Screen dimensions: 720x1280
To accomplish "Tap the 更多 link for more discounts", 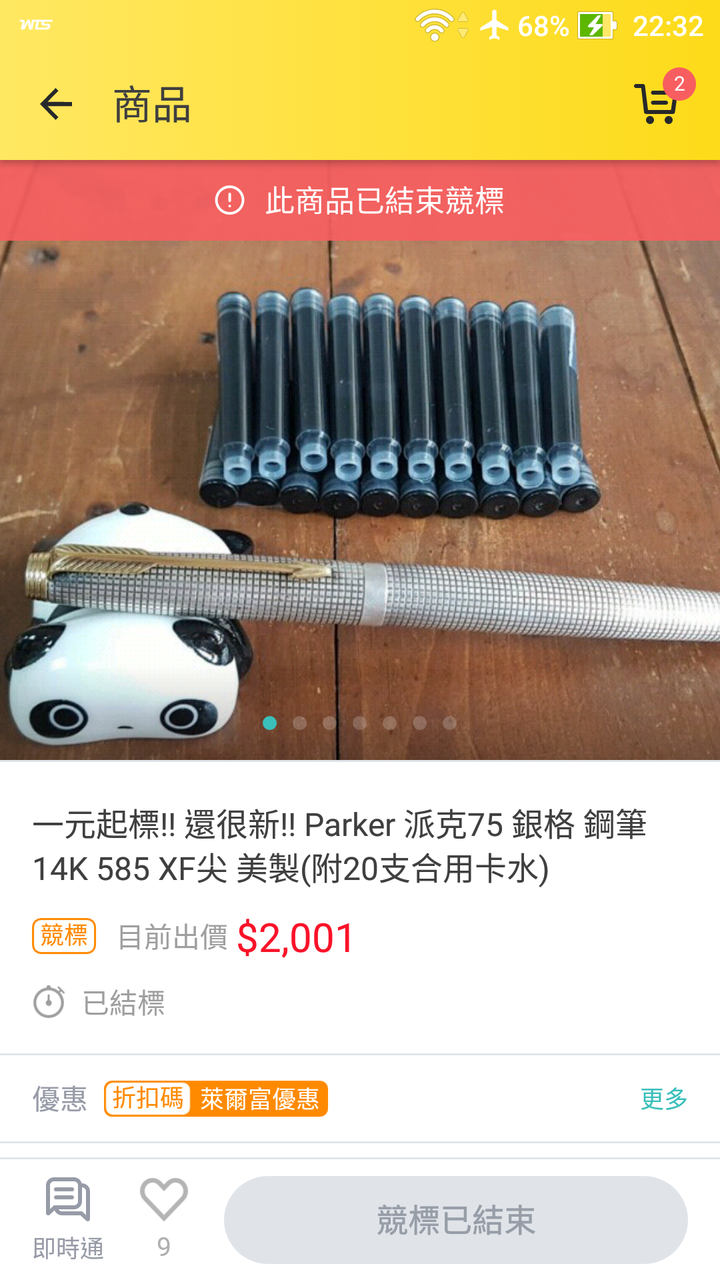I will (664, 1098).
